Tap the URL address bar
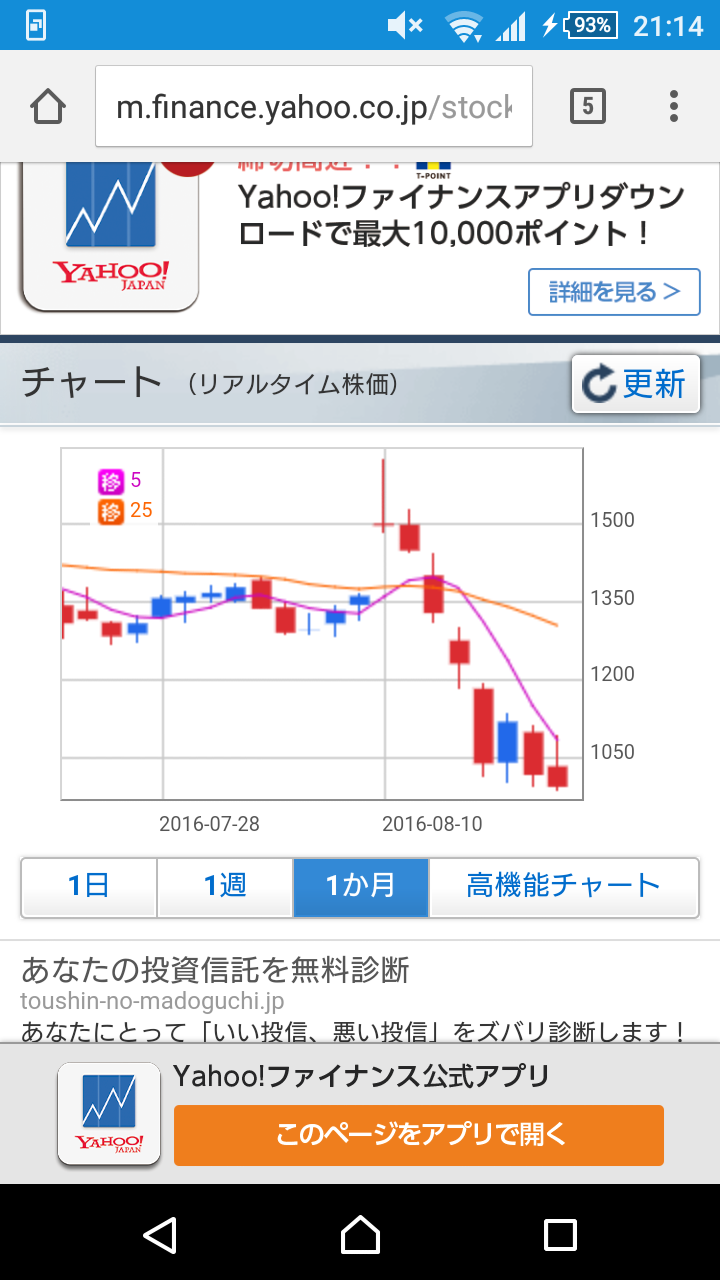This screenshot has width=720, height=1280. [x=314, y=106]
